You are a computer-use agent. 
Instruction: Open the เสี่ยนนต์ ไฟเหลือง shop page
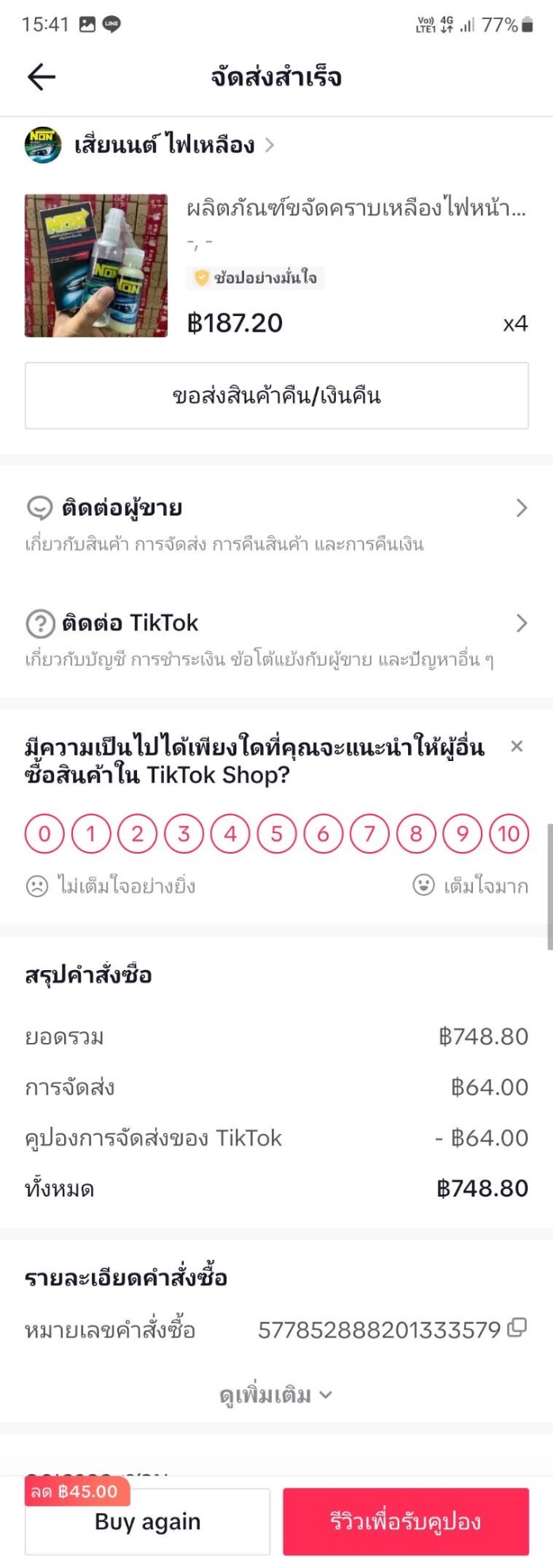(x=165, y=145)
